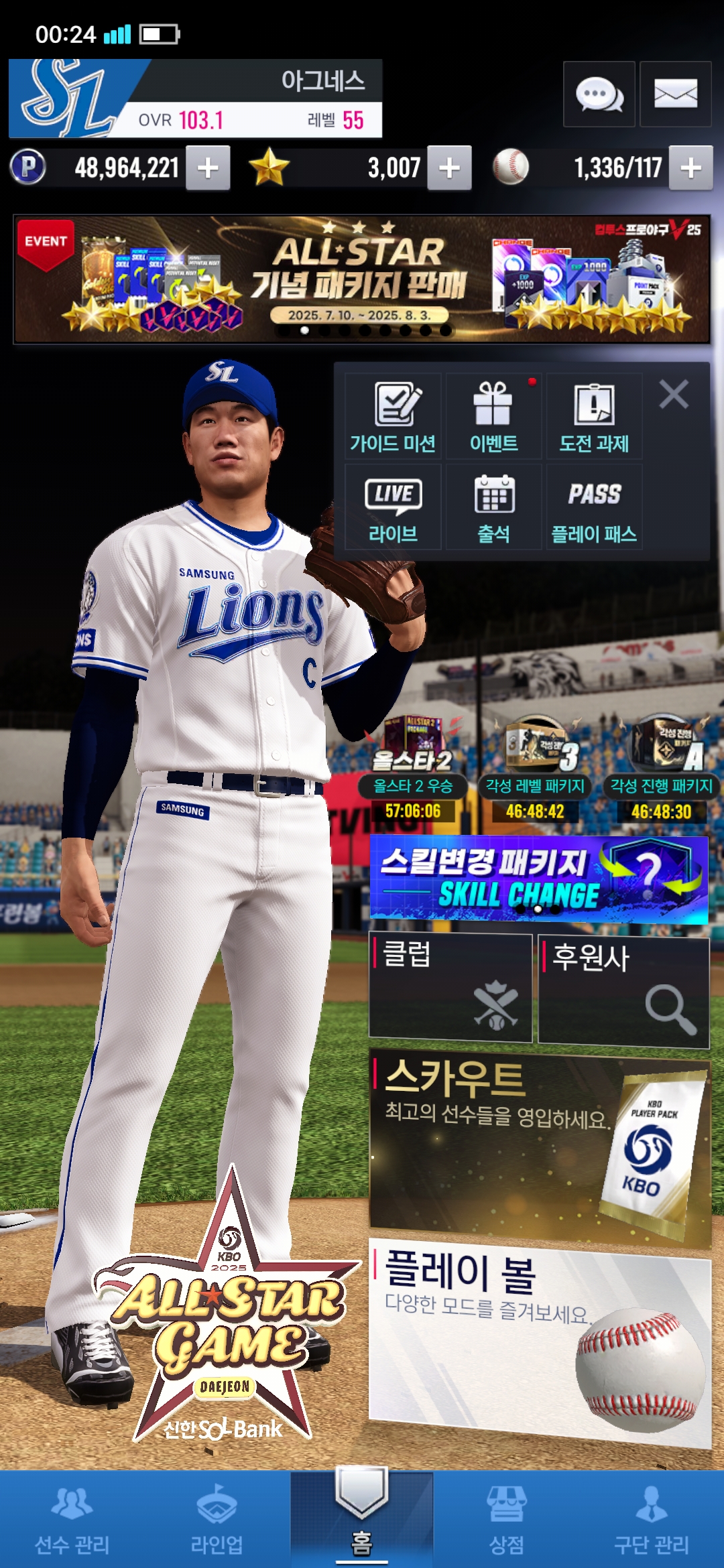The image size is (724, 1568).
Task: Add more stars with the plus button
Action: [449, 168]
